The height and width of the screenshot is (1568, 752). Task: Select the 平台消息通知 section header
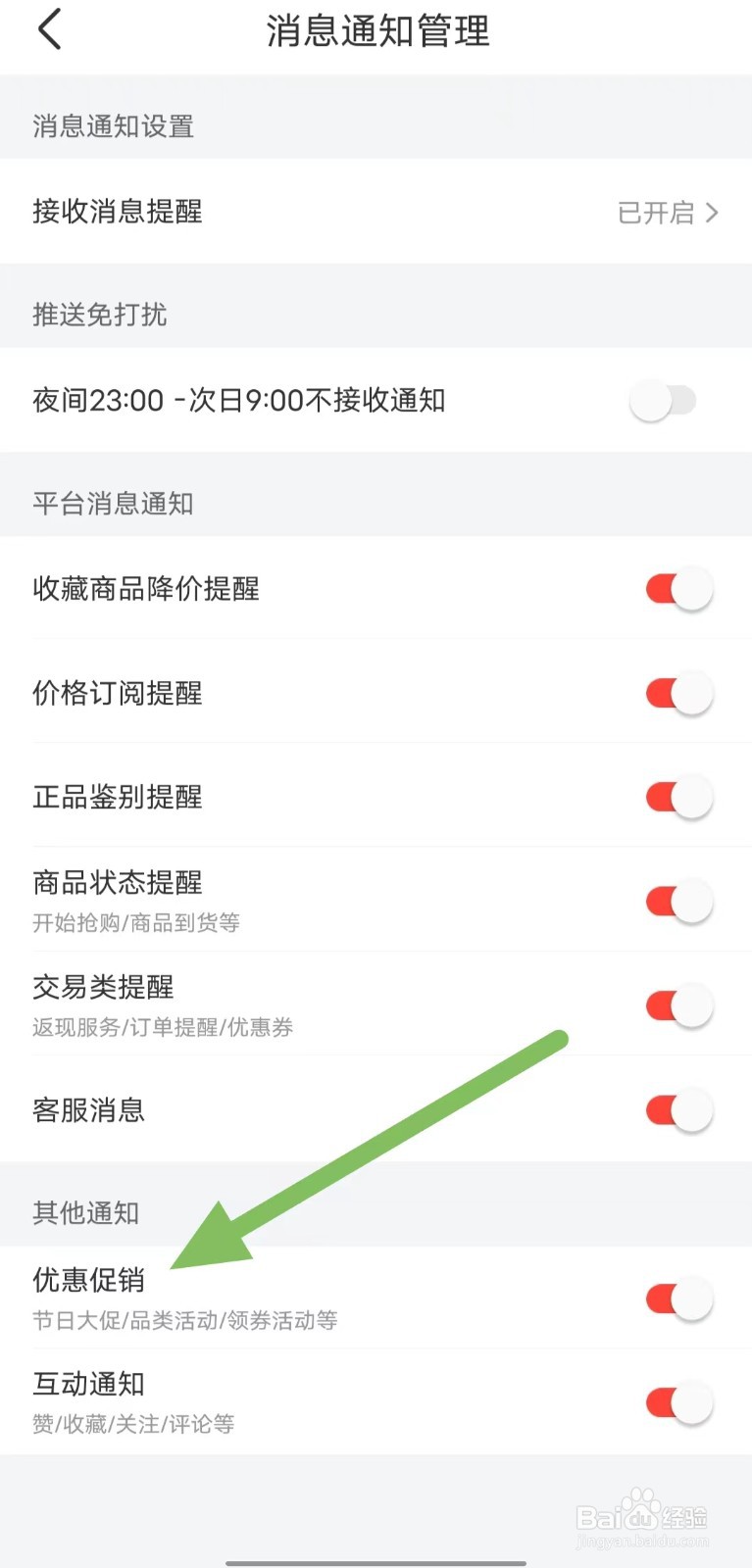(113, 504)
